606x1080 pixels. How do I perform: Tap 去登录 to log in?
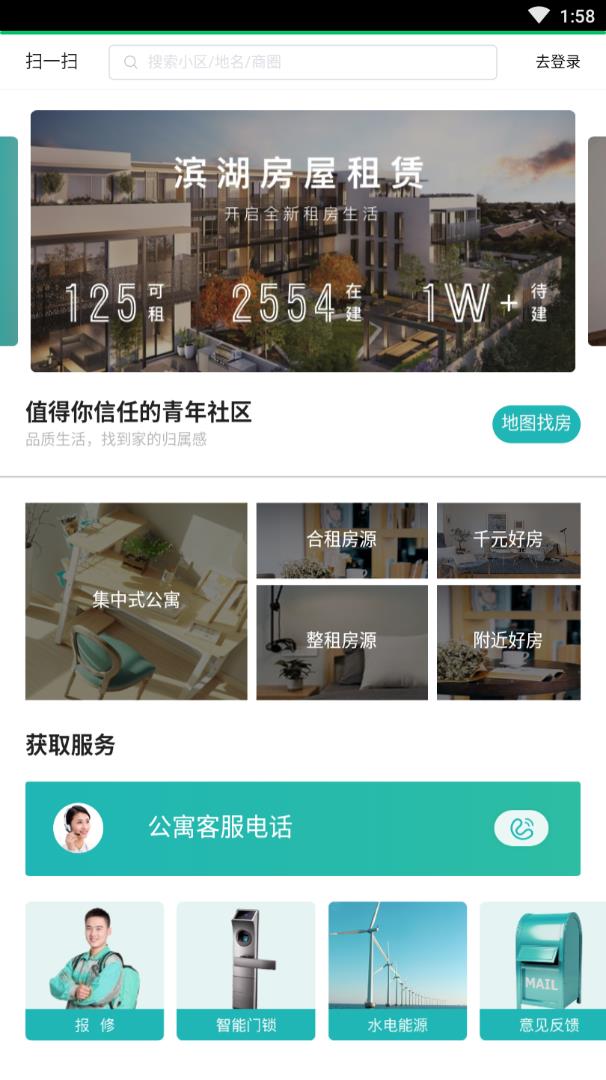click(x=557, y=62)
